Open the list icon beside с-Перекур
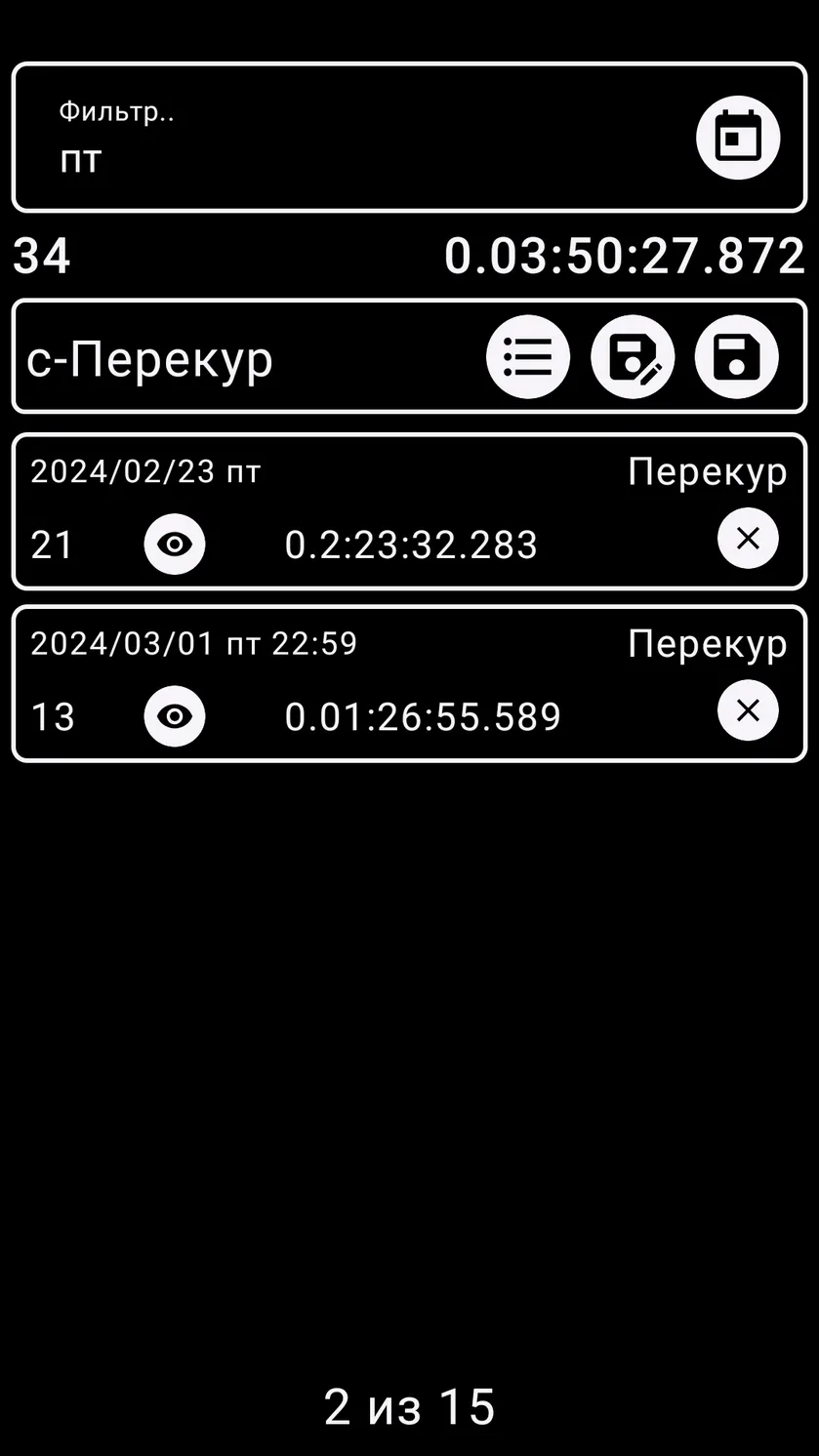The height and width of the screenshot is (1456, 819). pos(528,357)
